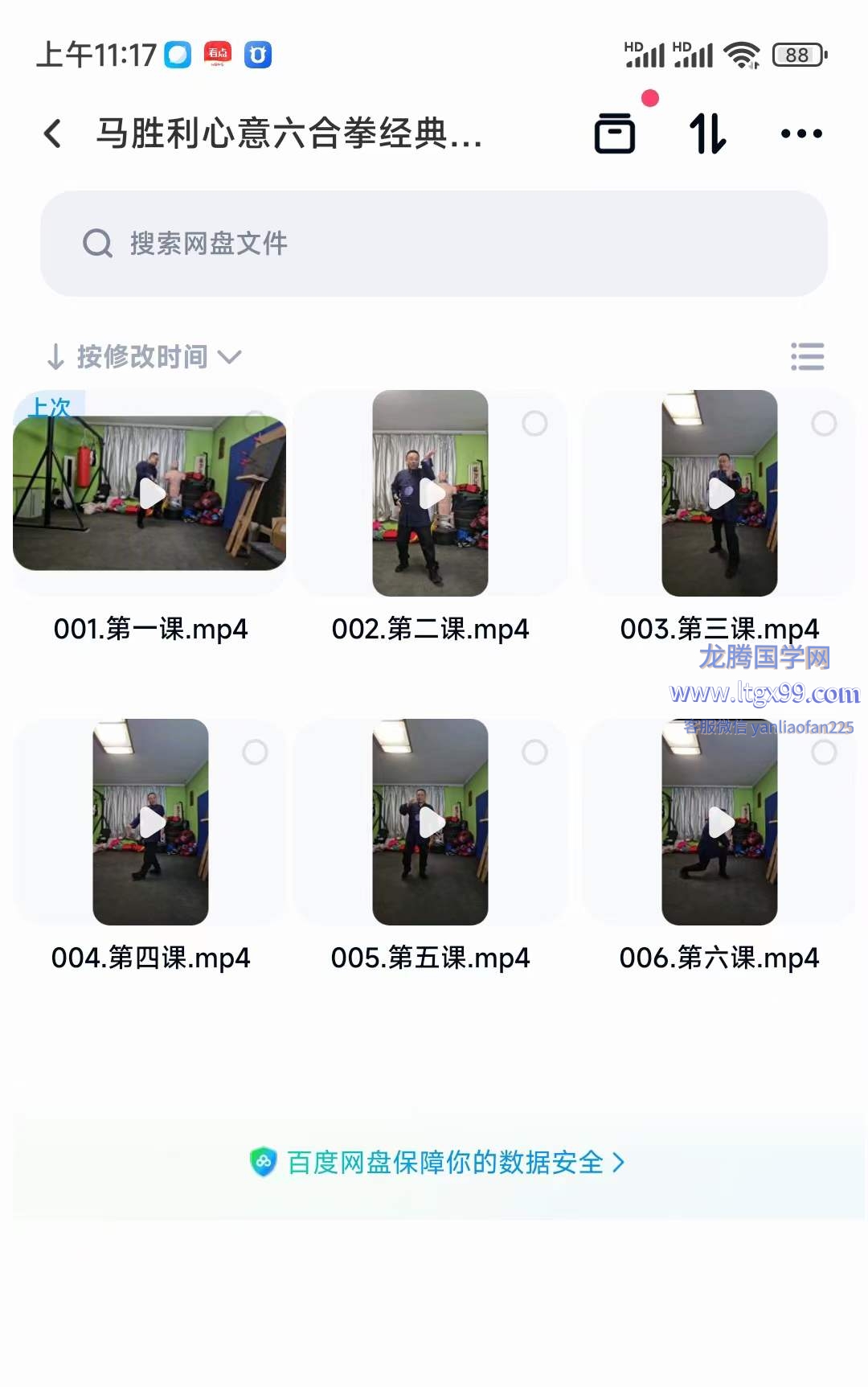Open the transfer list arrows icon
The width and height of the screenshot is (868, 1387).
click(x=708, y=133)
